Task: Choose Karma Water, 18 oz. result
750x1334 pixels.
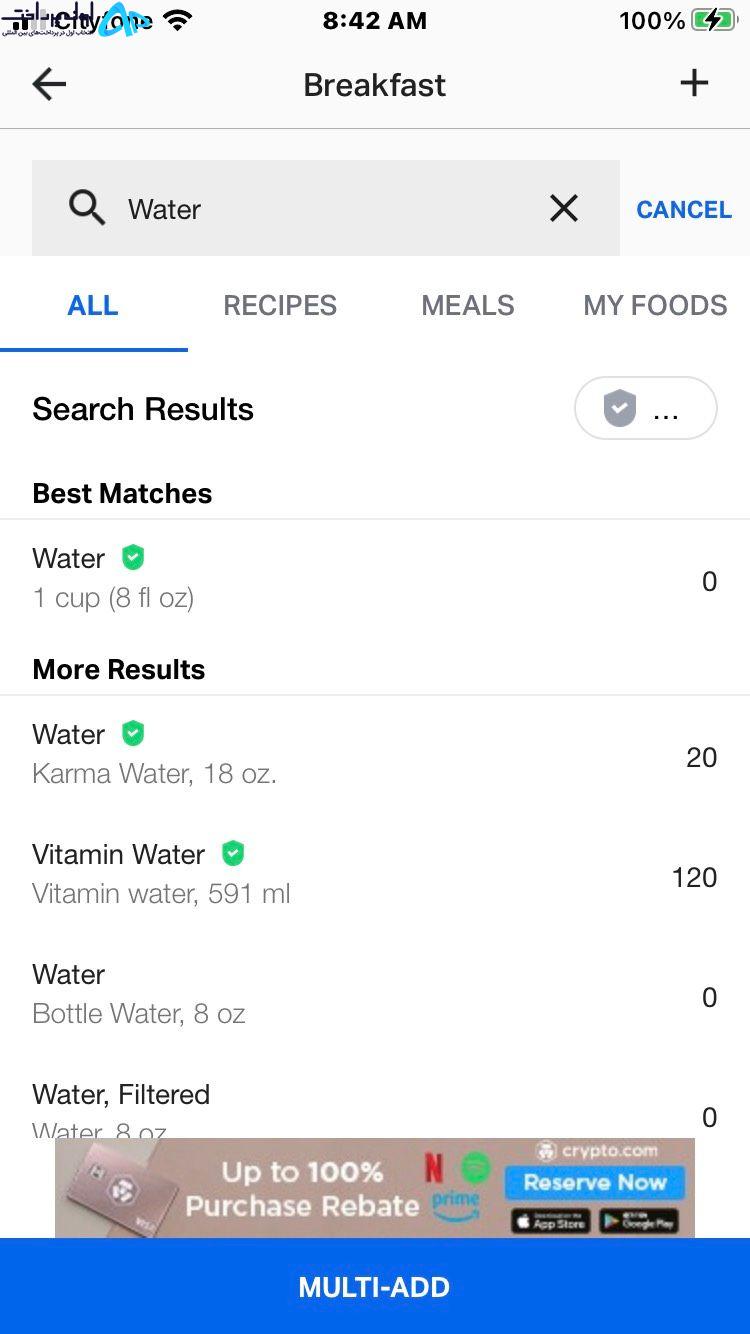Action: click(375, 755)
